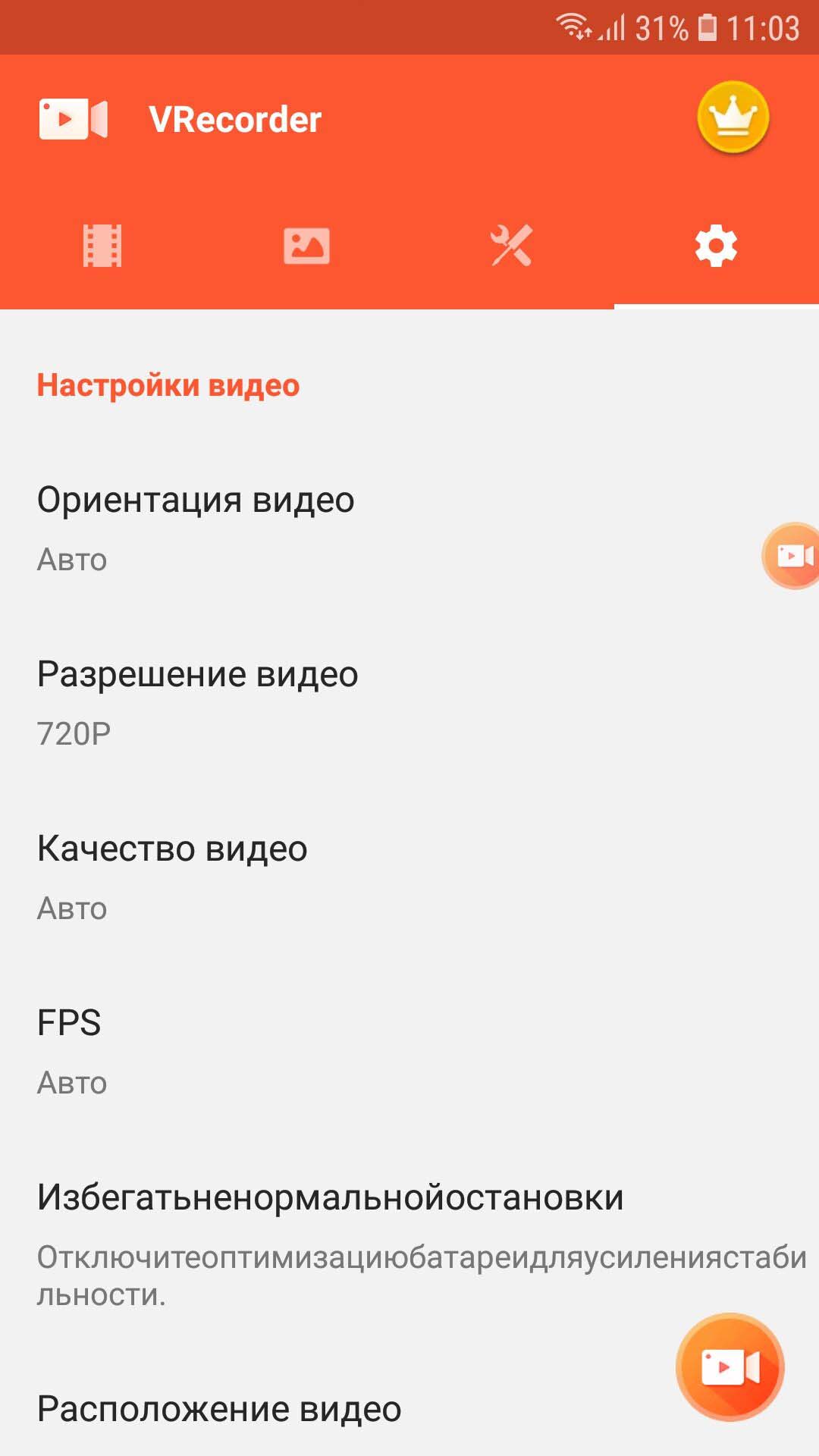Open Ориентация видео setting
Screen dimensions: 819x1456
coord(409,529)
